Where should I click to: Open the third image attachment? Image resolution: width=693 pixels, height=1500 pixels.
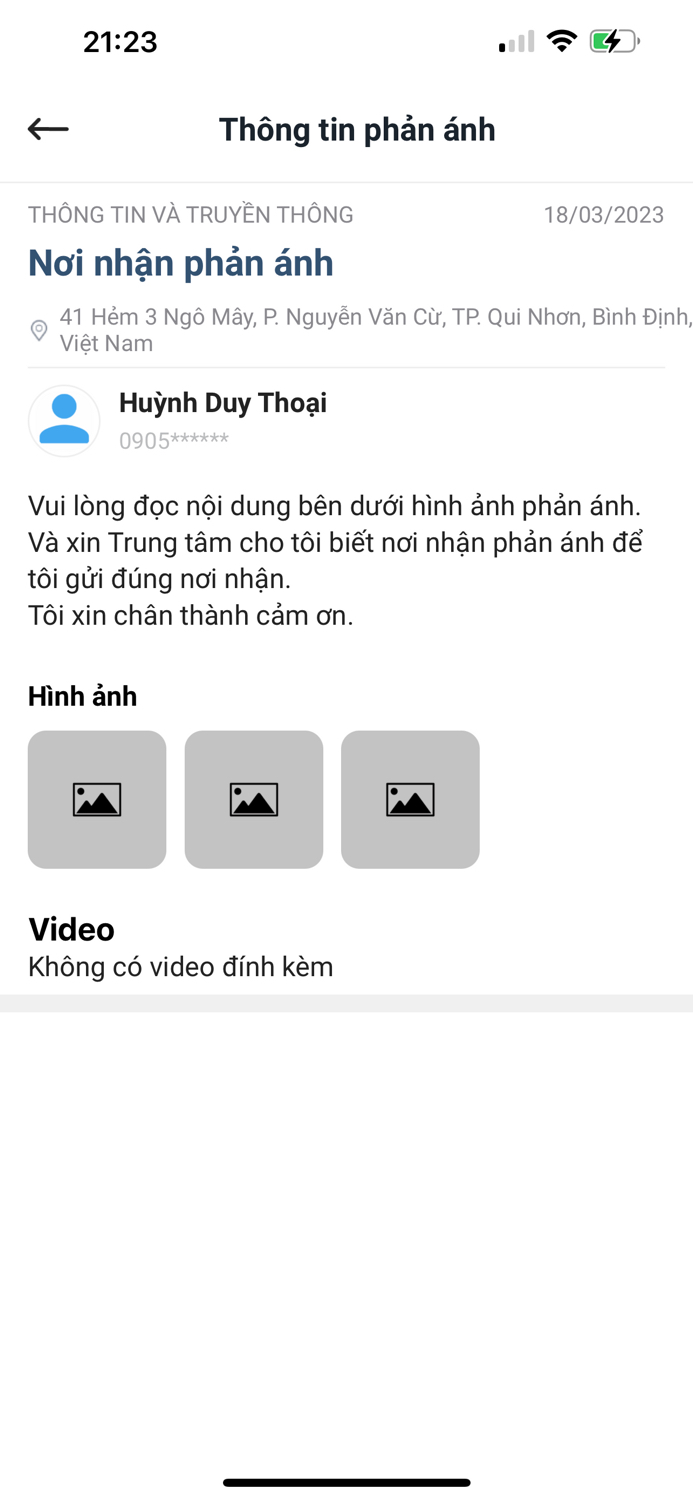[x=410, y=799]
